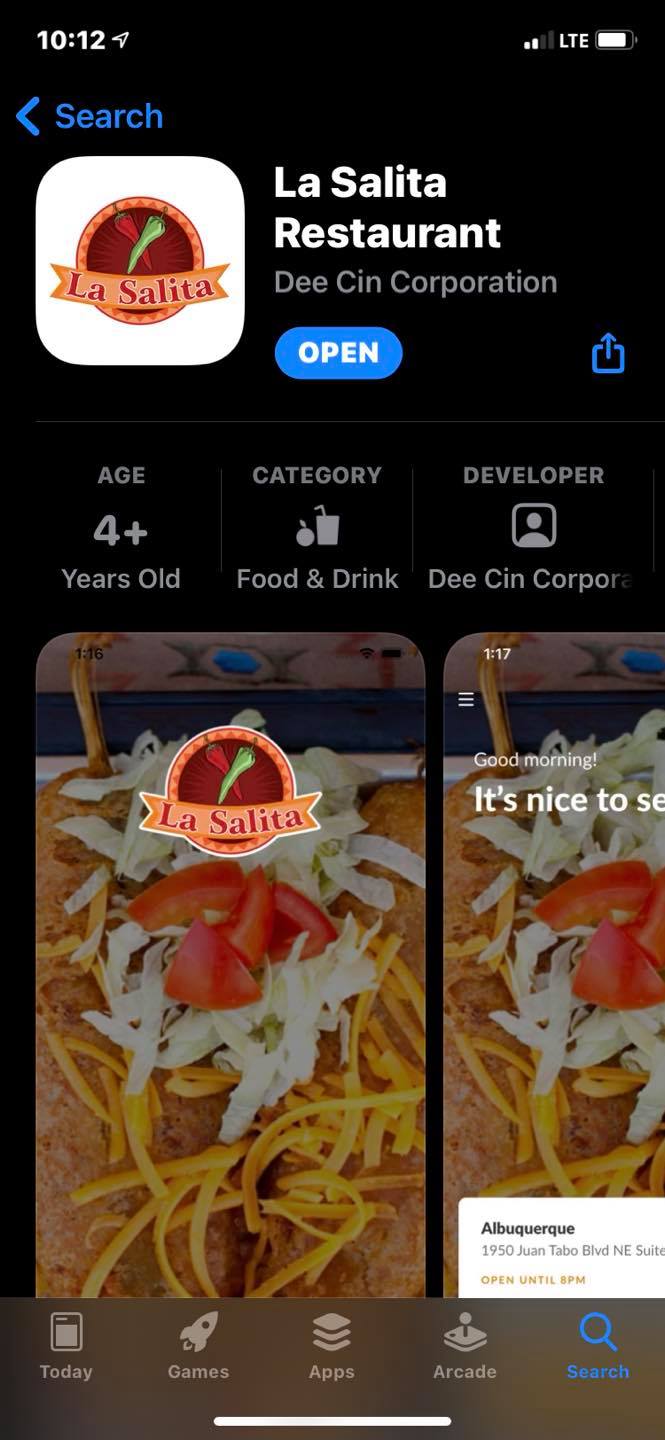Screen dimensions: 665x1440
Task: Switch to the Arcade tab
Action: click(464, 1346)
